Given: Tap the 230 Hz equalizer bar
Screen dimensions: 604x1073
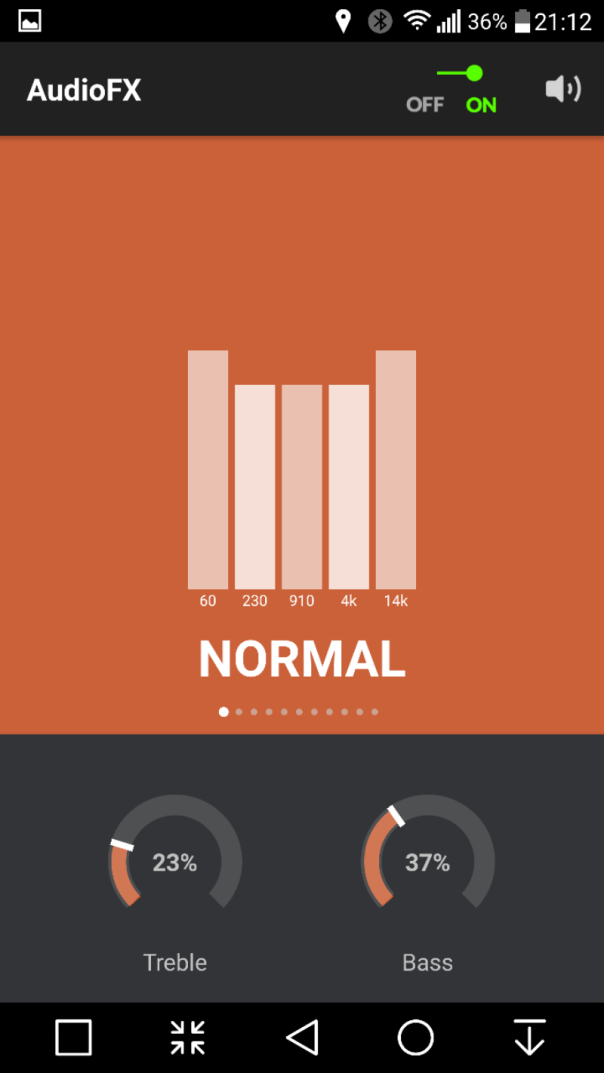Looking at the screenshot, I should click(x=255, y=486).
